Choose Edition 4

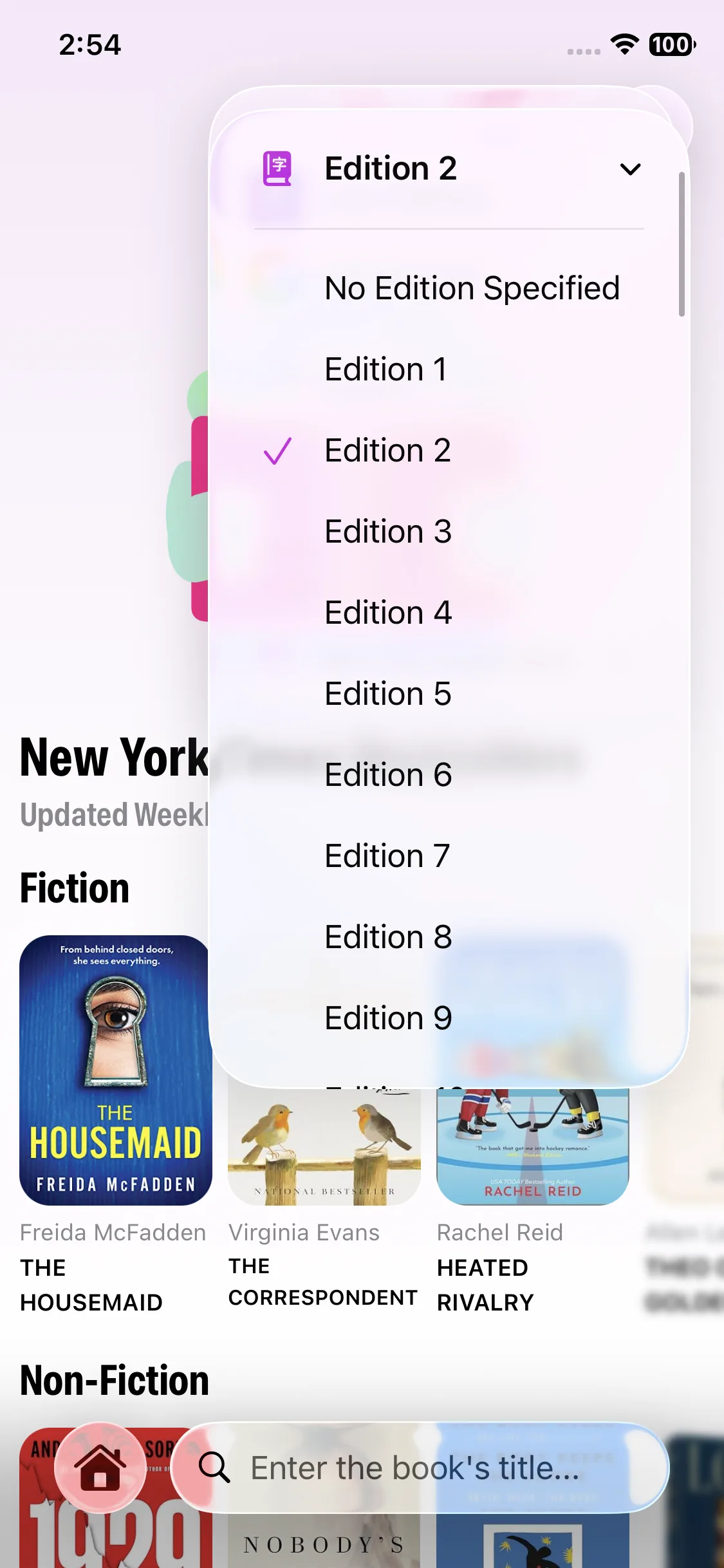[x=449, y=612]
